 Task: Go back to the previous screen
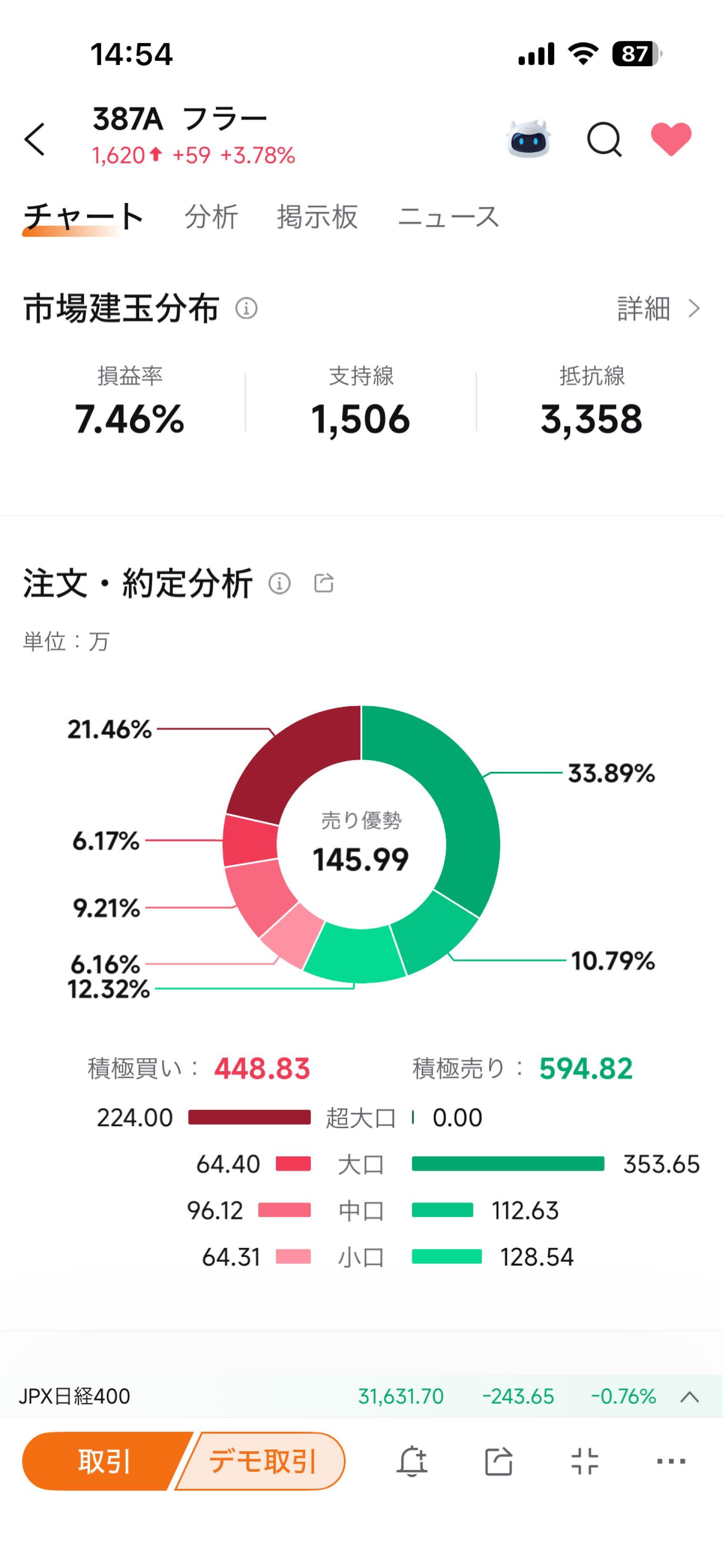click(x=35, y=139)
